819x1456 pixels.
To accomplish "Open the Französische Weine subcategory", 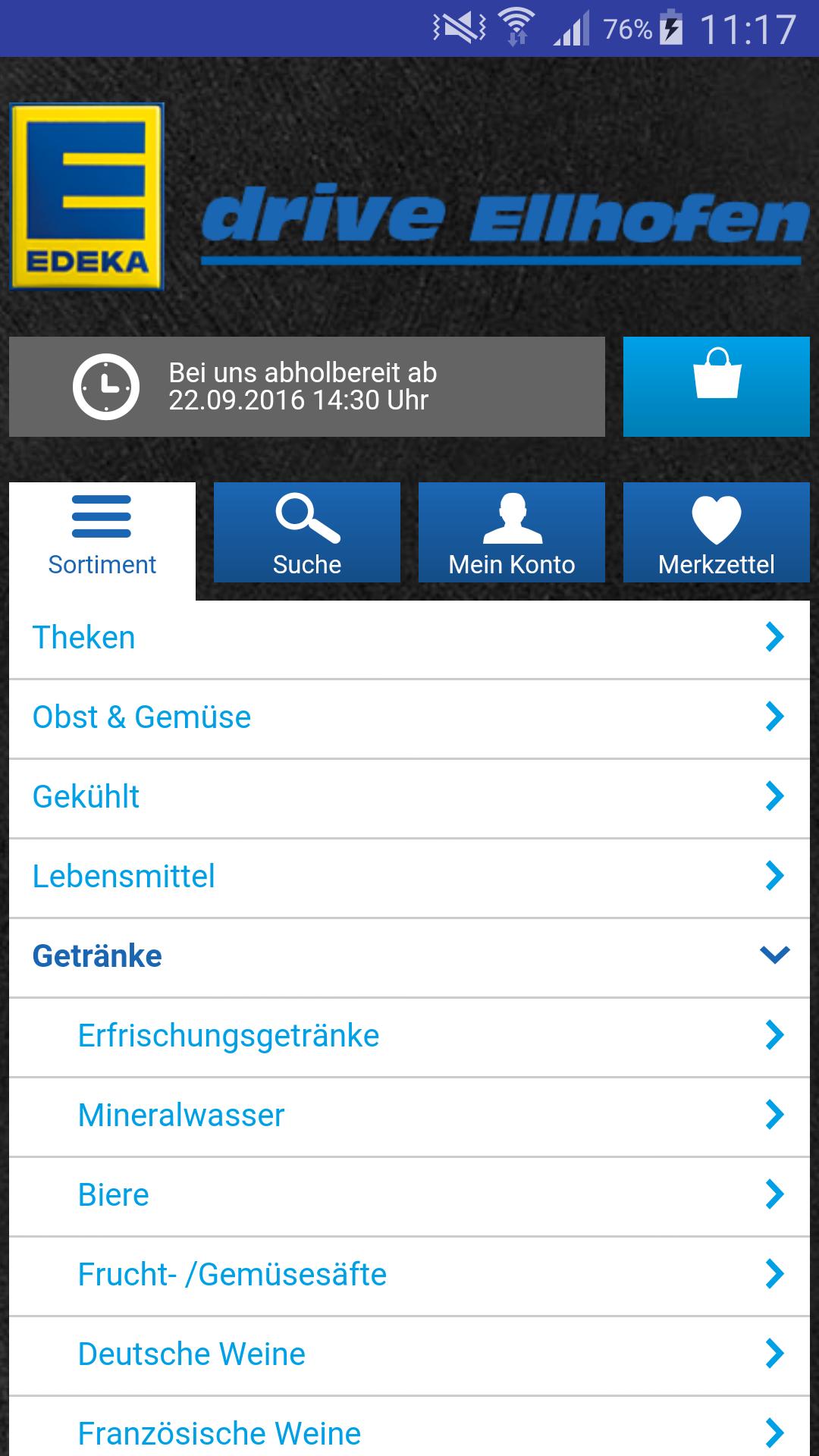I will click(x=218, y=1432).
